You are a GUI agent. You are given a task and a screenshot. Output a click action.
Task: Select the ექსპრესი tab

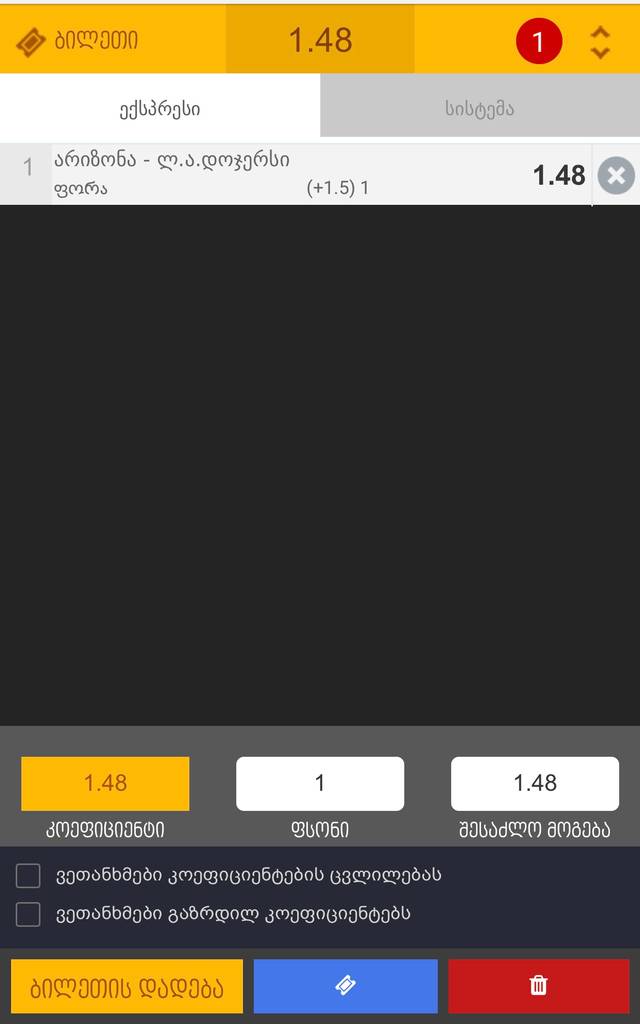click(x=159, y=108)
